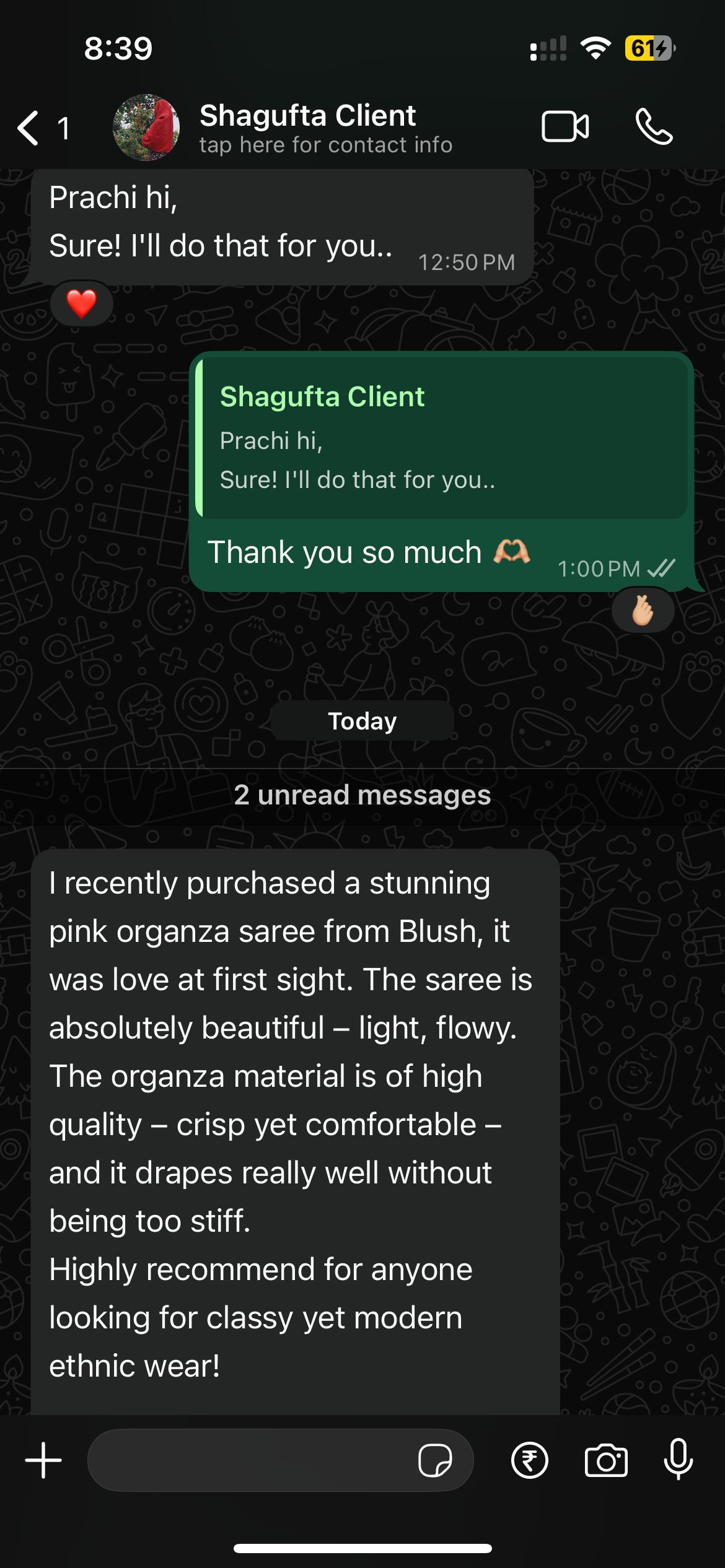The height and width of the screenshot is (1568, 725).
Task: Start a video call with Shagufta Client
Action: [x=565, y=127]
